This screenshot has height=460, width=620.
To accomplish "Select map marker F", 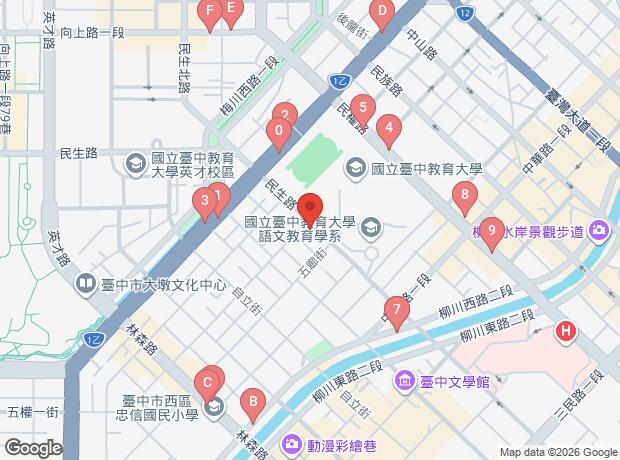I will (209, 13).
